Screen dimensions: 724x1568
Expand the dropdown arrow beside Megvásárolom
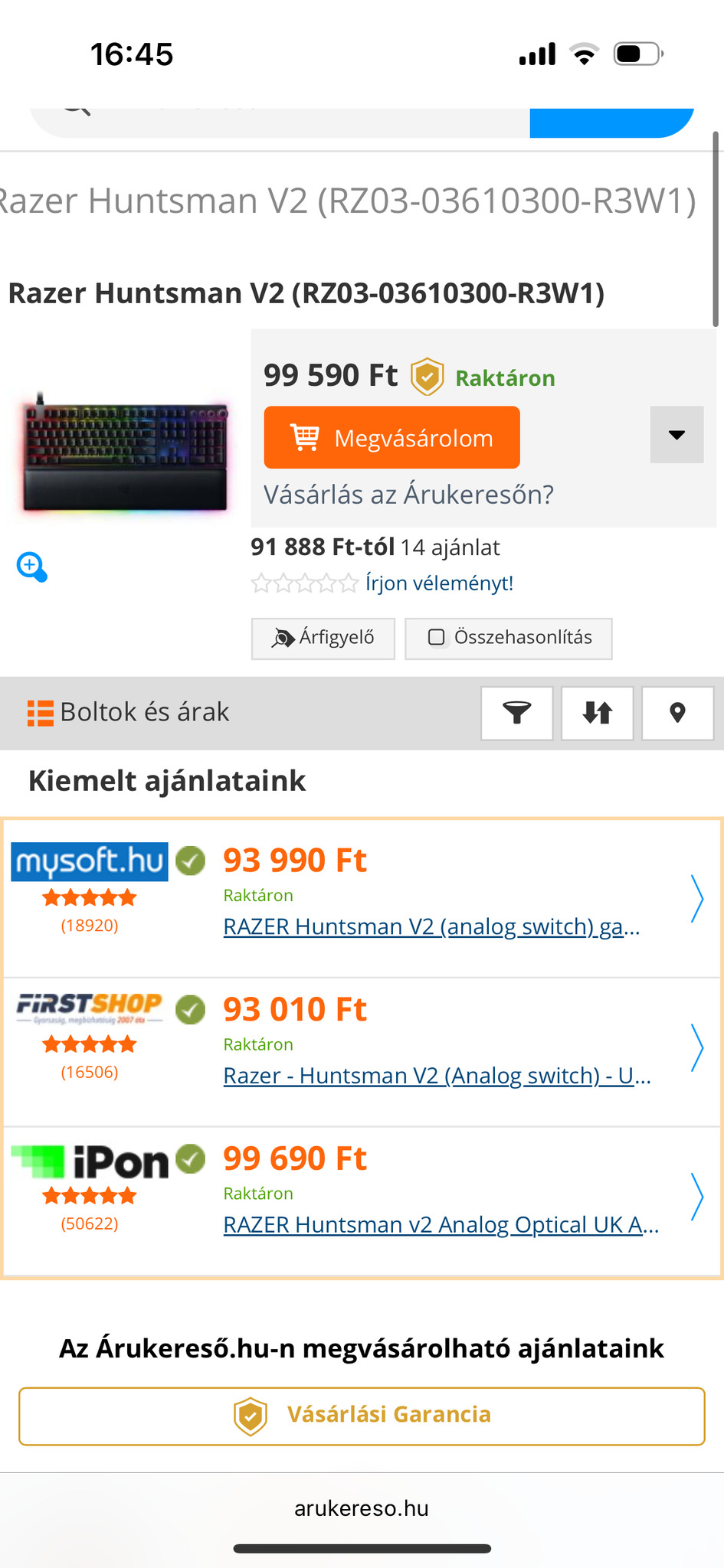(x=676, y=435)
